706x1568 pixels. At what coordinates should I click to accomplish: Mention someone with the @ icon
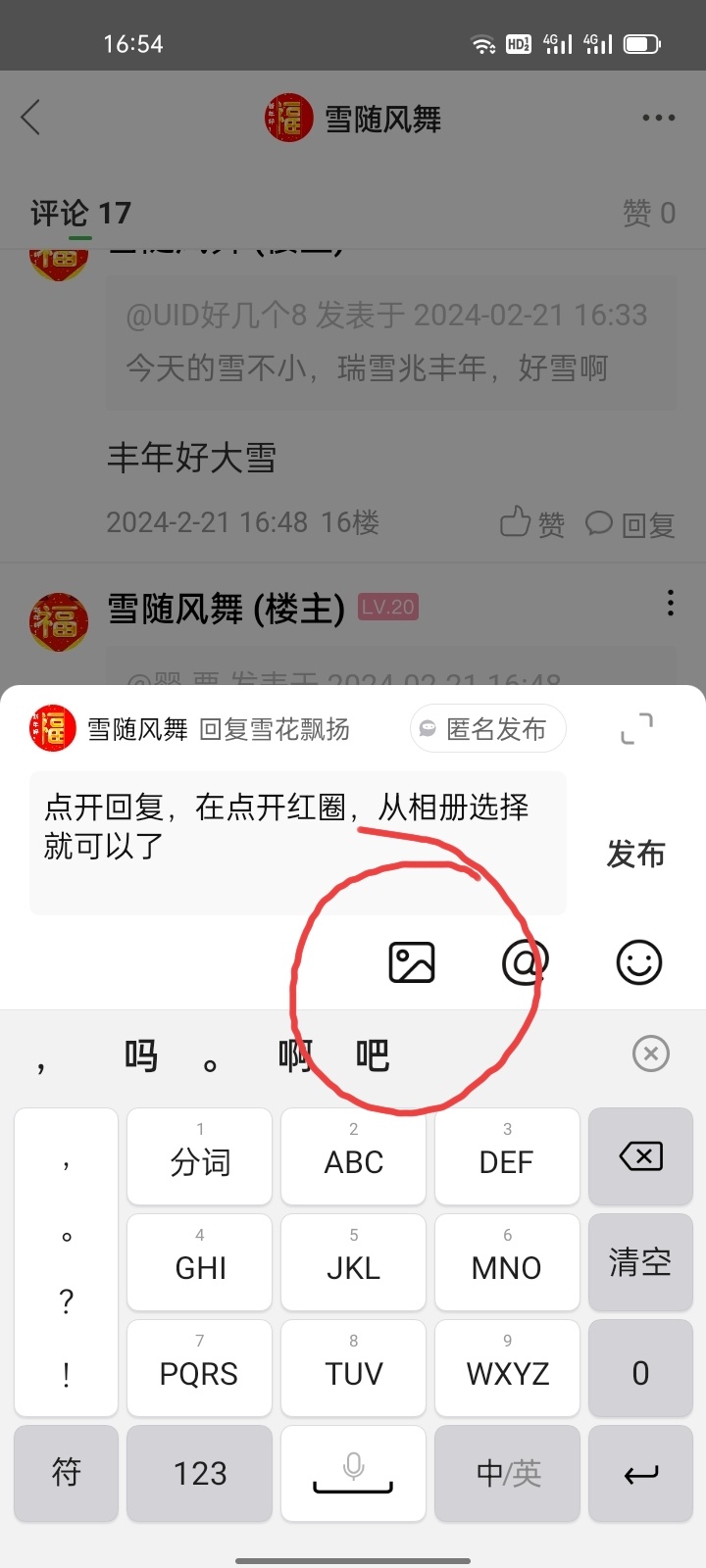(x=525, y=962)
